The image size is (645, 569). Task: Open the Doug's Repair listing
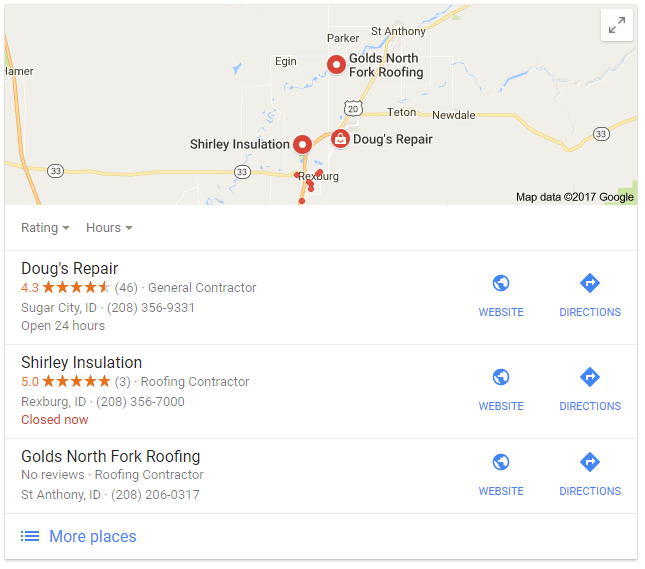tap(70, 268)
